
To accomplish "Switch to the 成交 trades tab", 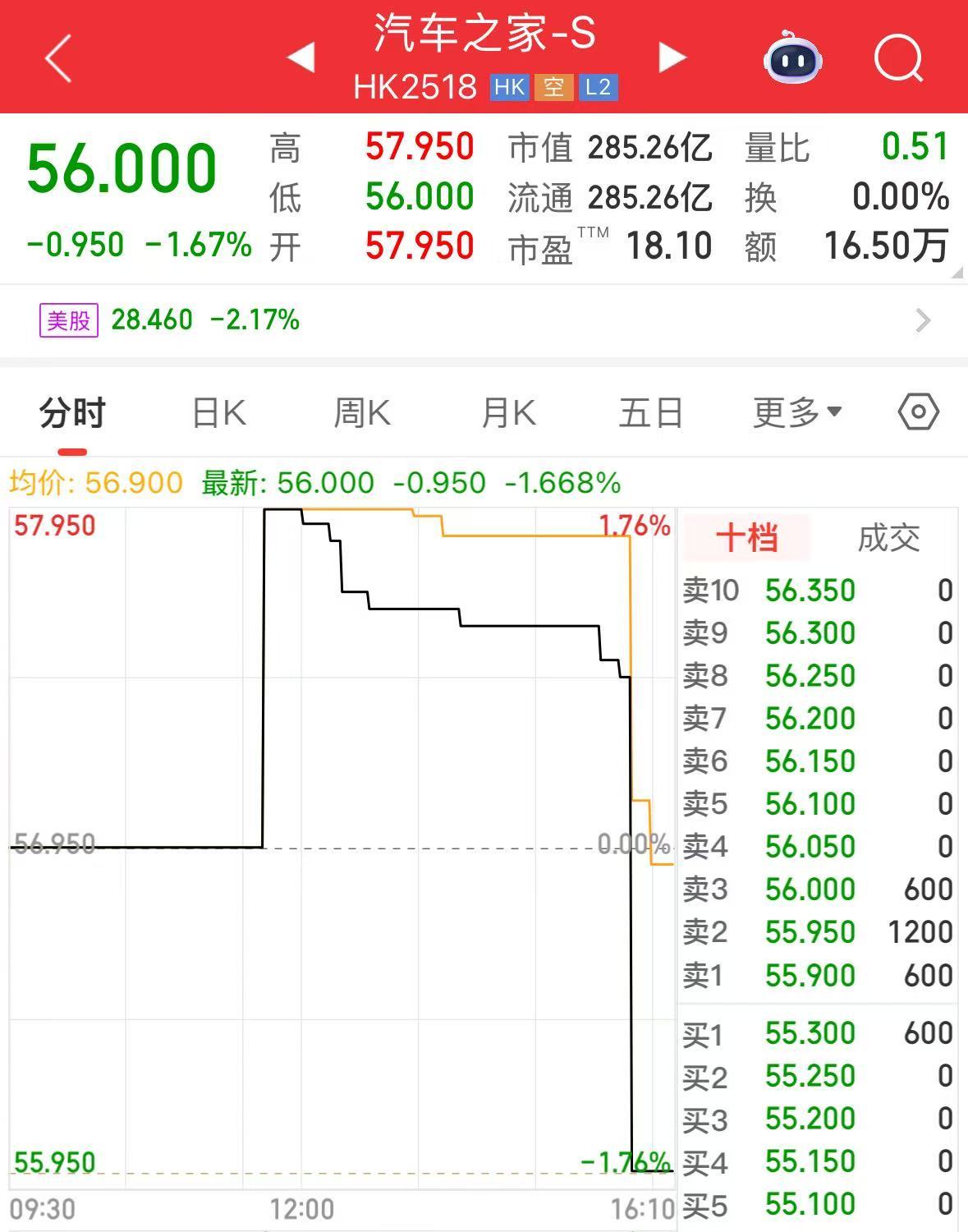I will 888,538.
